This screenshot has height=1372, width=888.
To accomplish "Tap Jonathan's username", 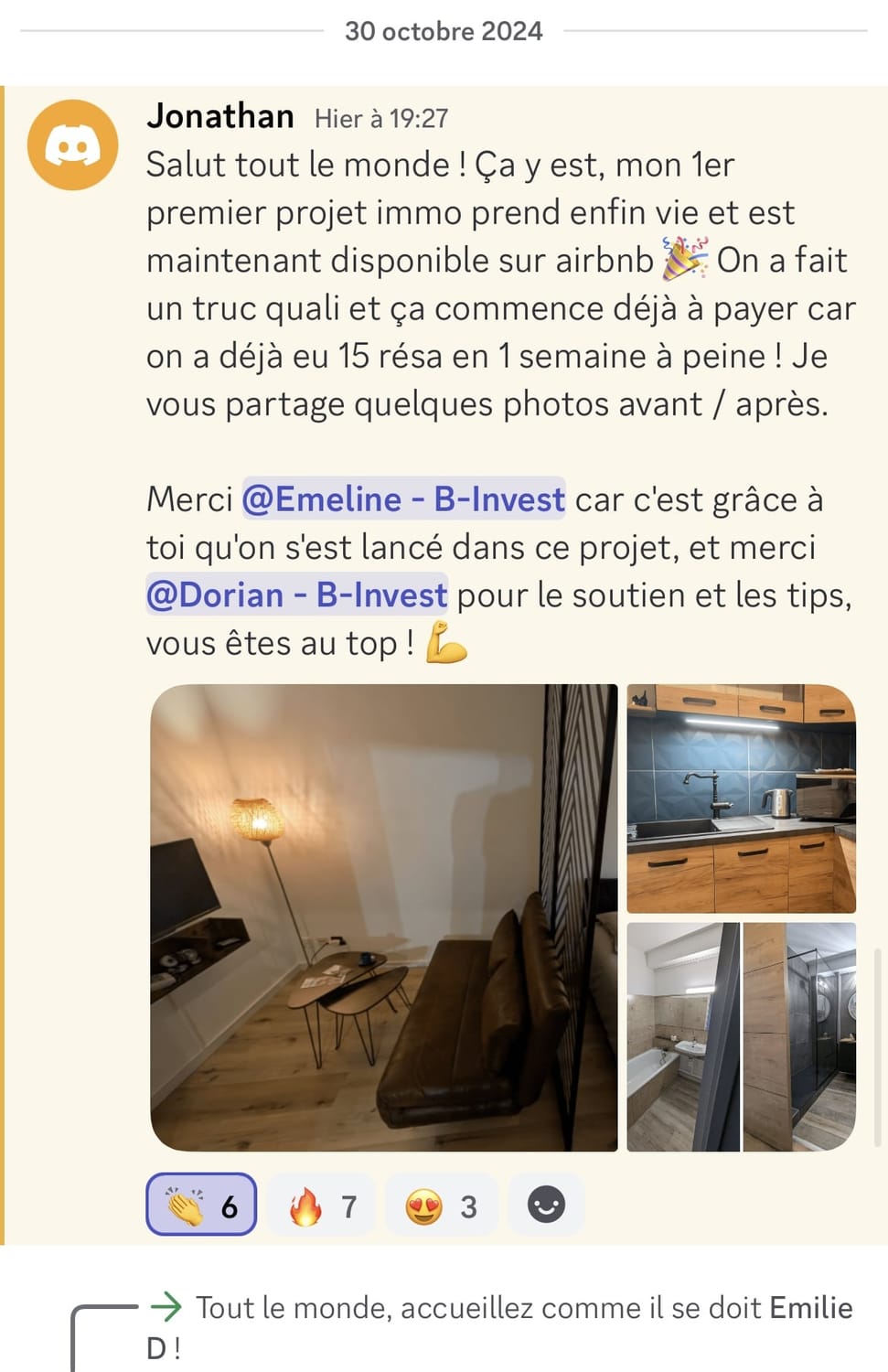I will click(x=220, y=117).
